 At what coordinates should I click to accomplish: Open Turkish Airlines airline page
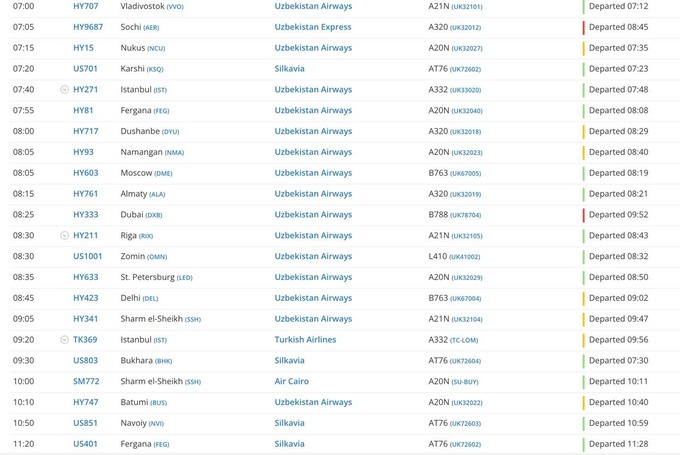point(305,340)
